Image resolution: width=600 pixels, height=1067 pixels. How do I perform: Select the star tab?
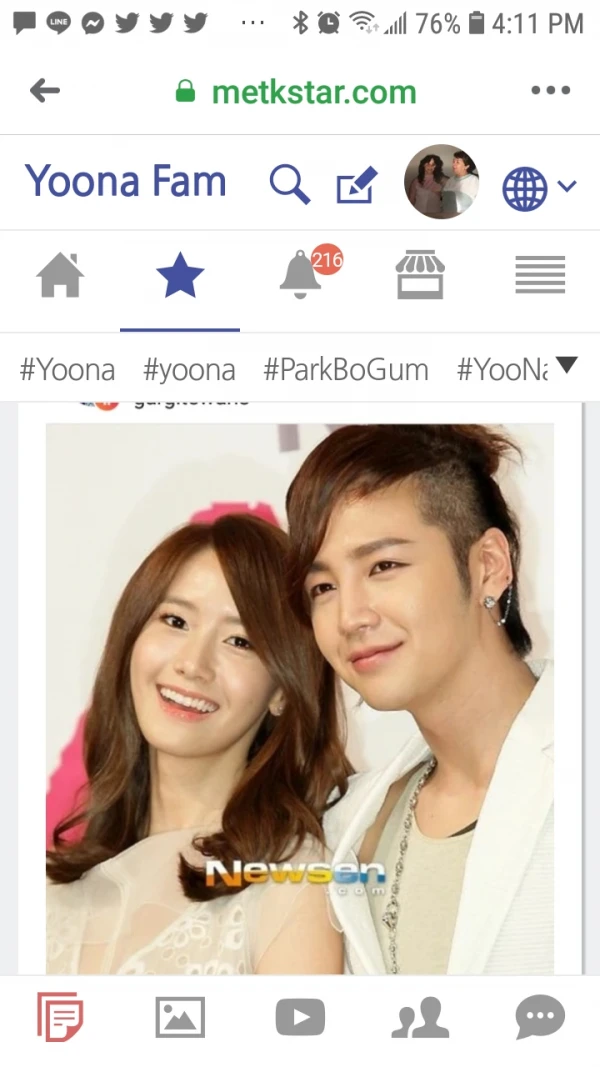pyautogui.click(x=180, y=275)
